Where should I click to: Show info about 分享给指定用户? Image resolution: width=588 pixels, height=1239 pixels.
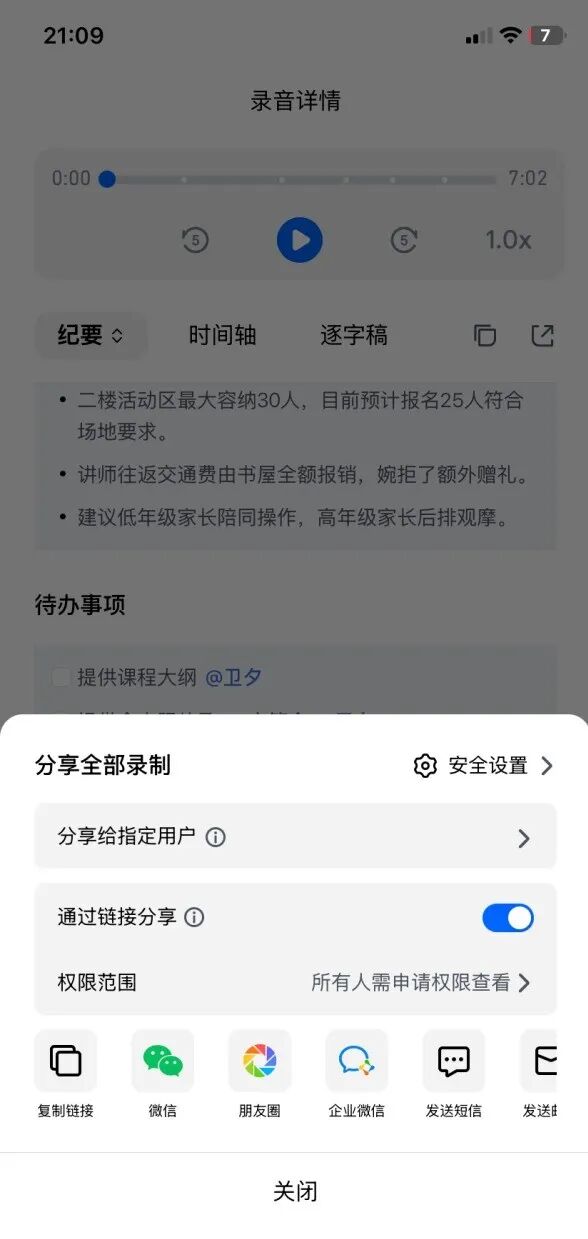(215, 837)
